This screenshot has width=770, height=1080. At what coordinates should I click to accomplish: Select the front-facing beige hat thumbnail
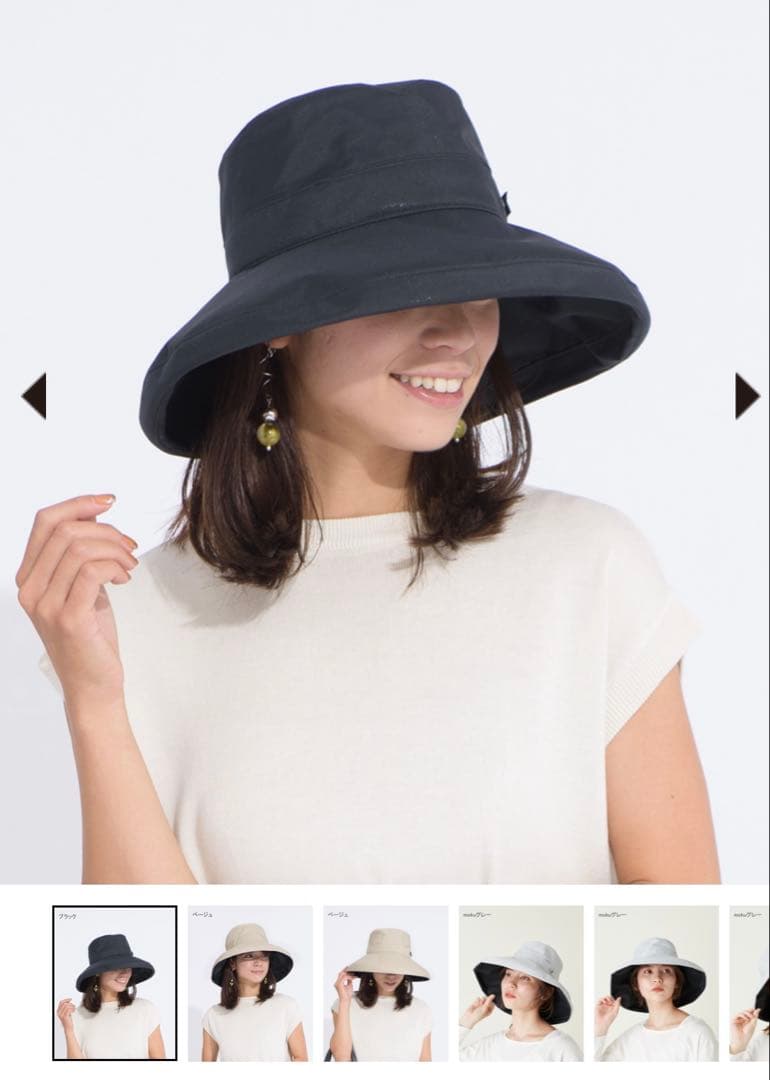[250, 982]
